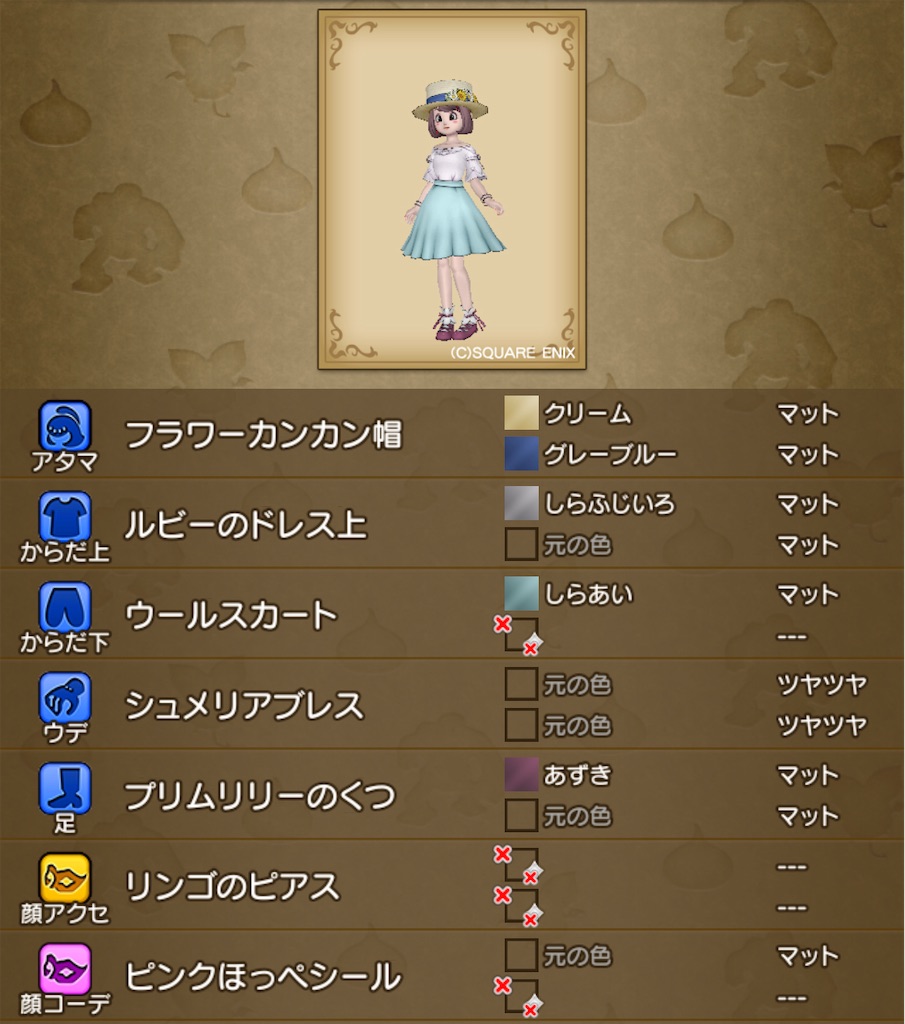Click the ウデ arm slot icon
The image size is (905, 1024).
pyautogui.click(x=62, y=697)
